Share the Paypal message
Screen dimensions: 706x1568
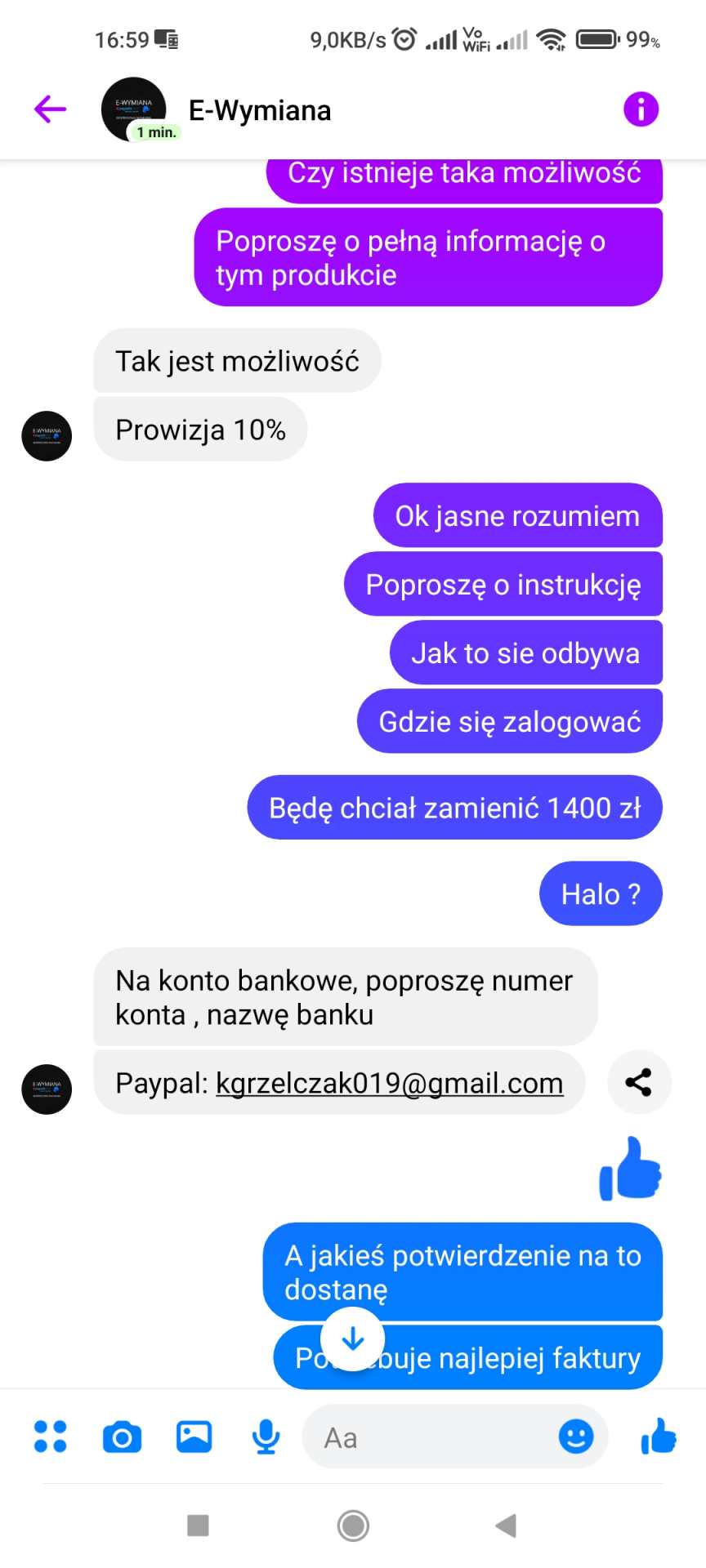point(638,1082)
